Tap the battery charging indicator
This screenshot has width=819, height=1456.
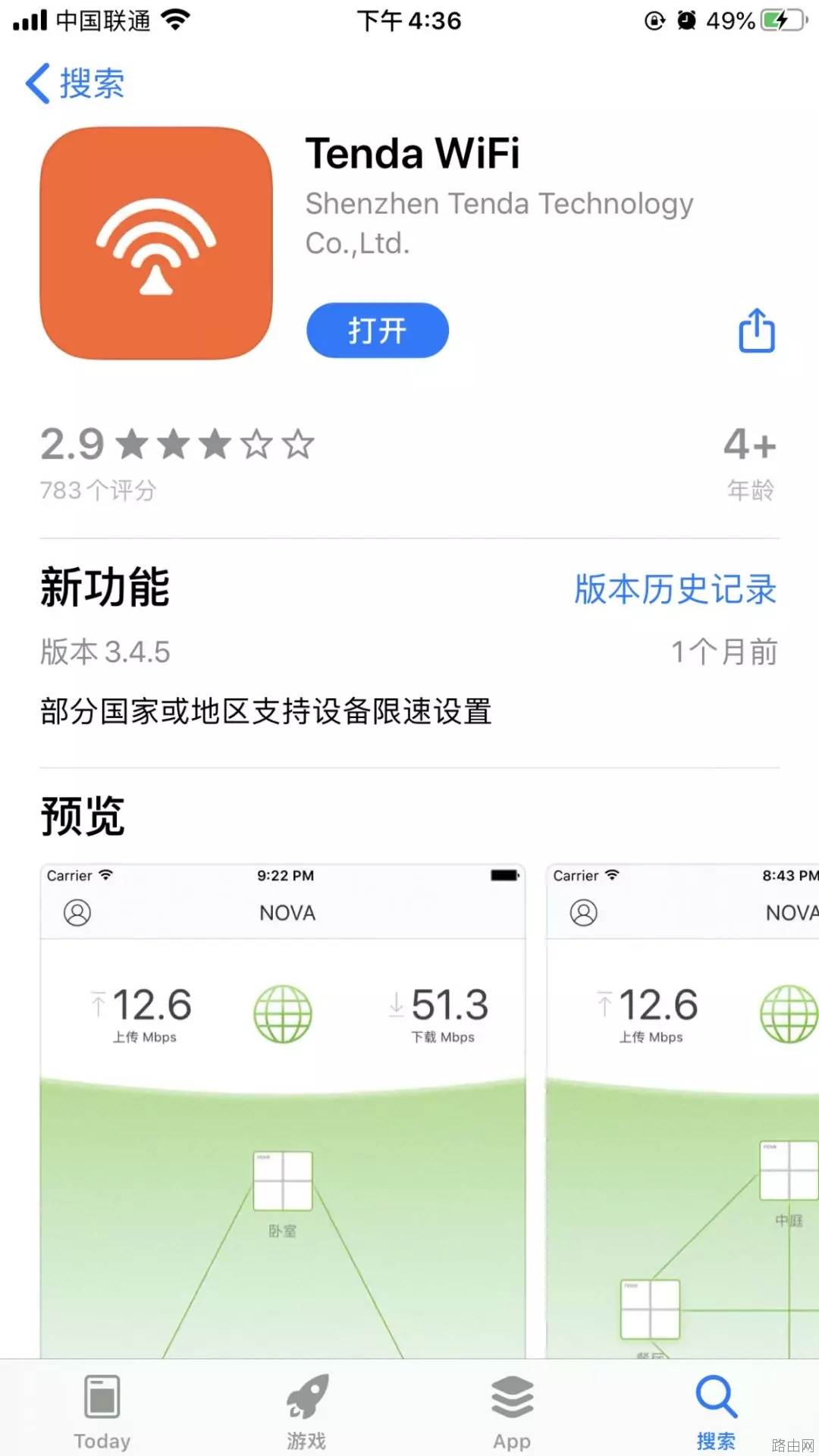[x=783, y=20]
